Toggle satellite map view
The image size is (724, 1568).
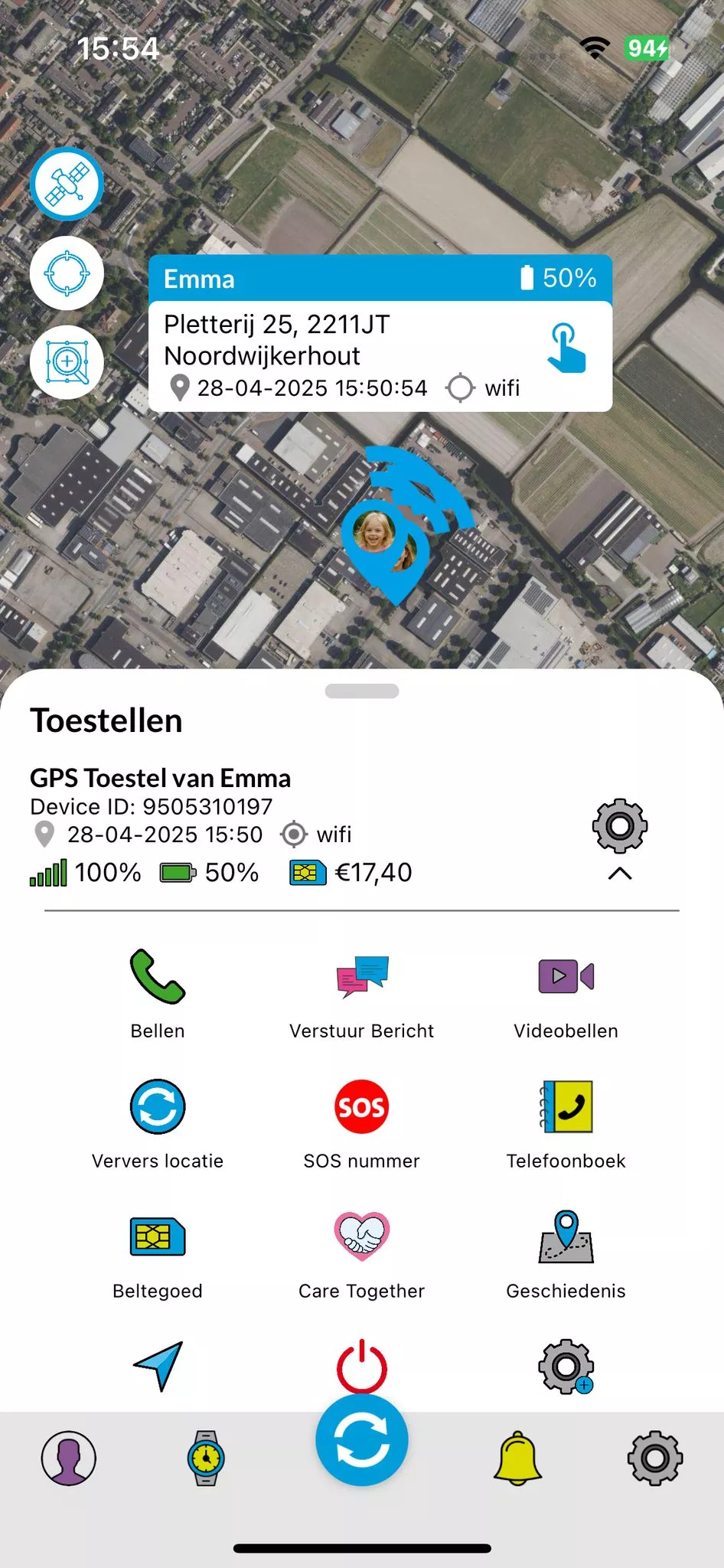point(67,184)
